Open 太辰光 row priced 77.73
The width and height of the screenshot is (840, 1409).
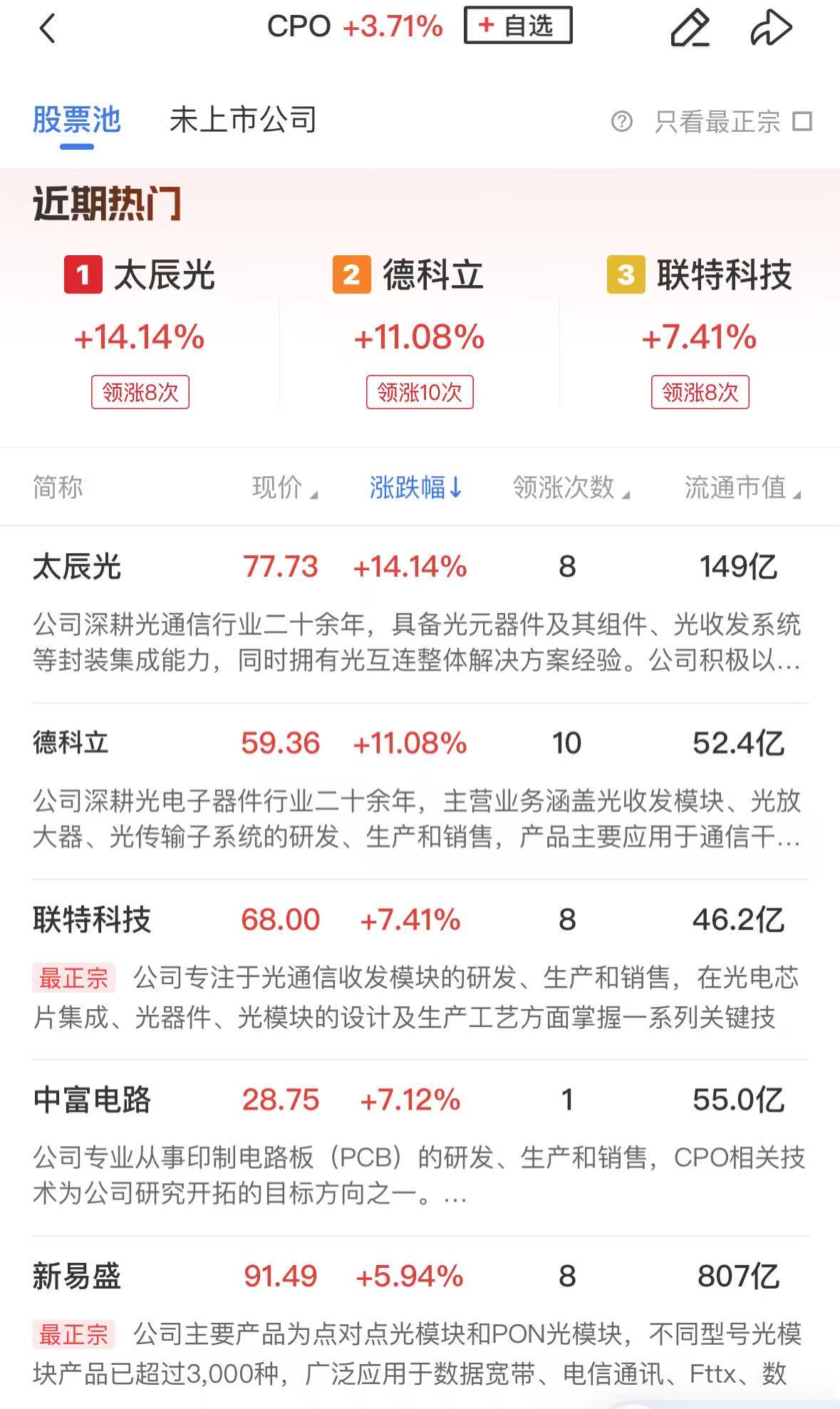point(420,614)
